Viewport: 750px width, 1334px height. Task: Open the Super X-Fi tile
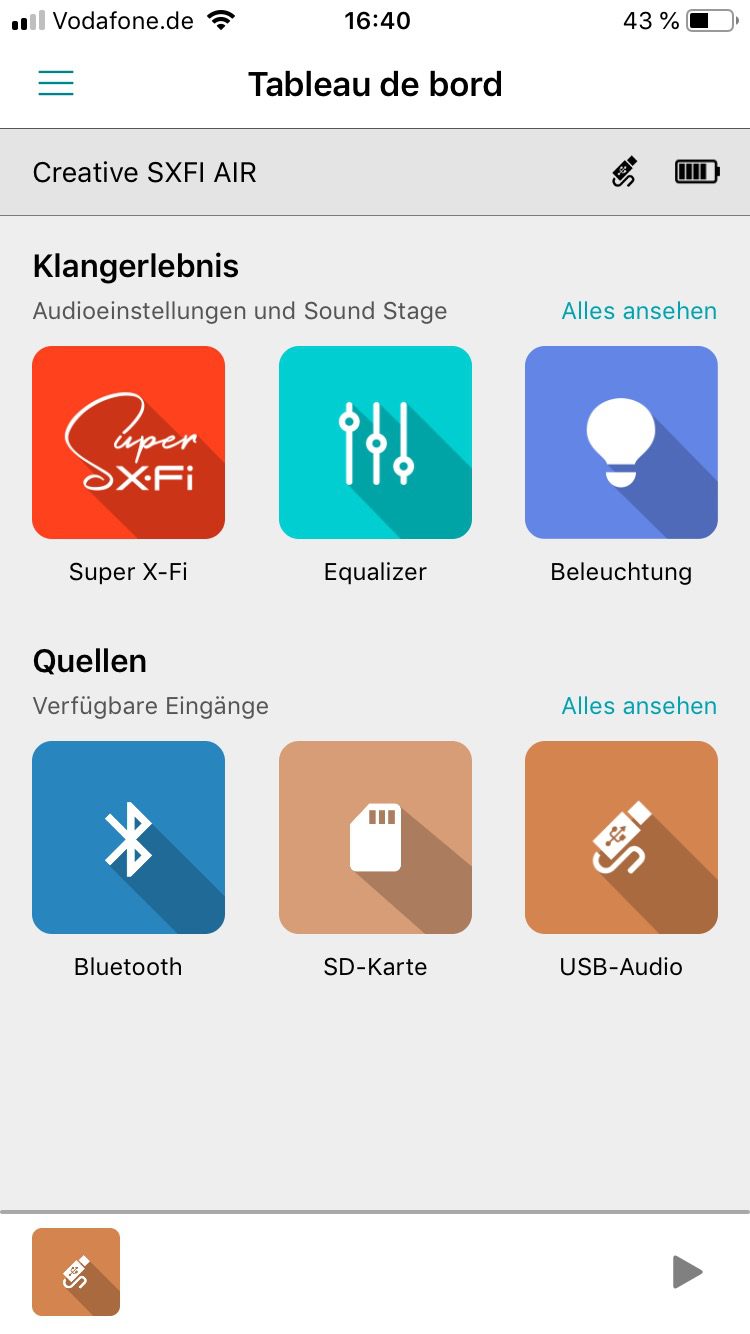pyautogui.click(x=128, y=442)
